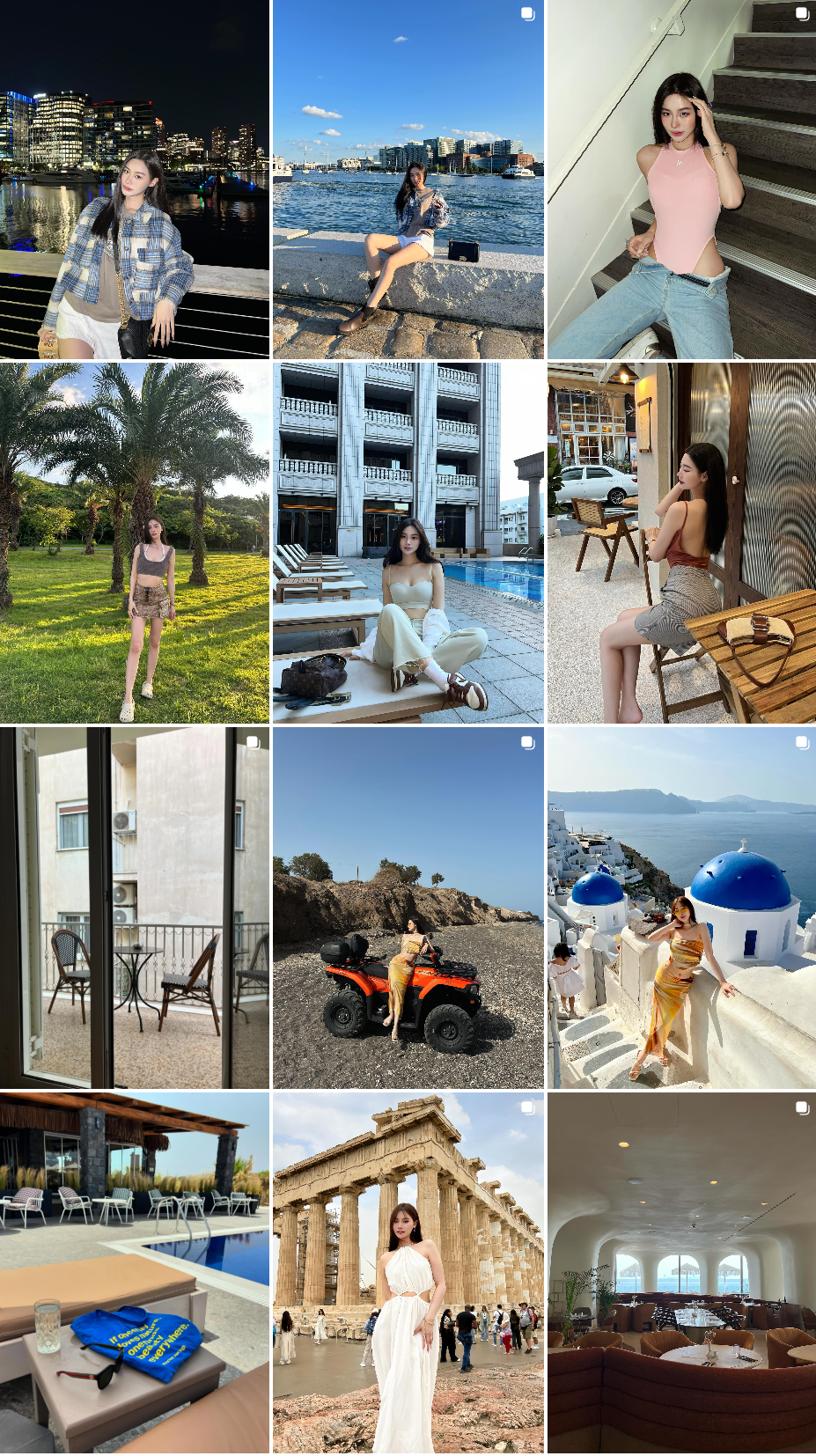
Task: Open the daytime harbor waterfront post
Action: tap(408, 179)
